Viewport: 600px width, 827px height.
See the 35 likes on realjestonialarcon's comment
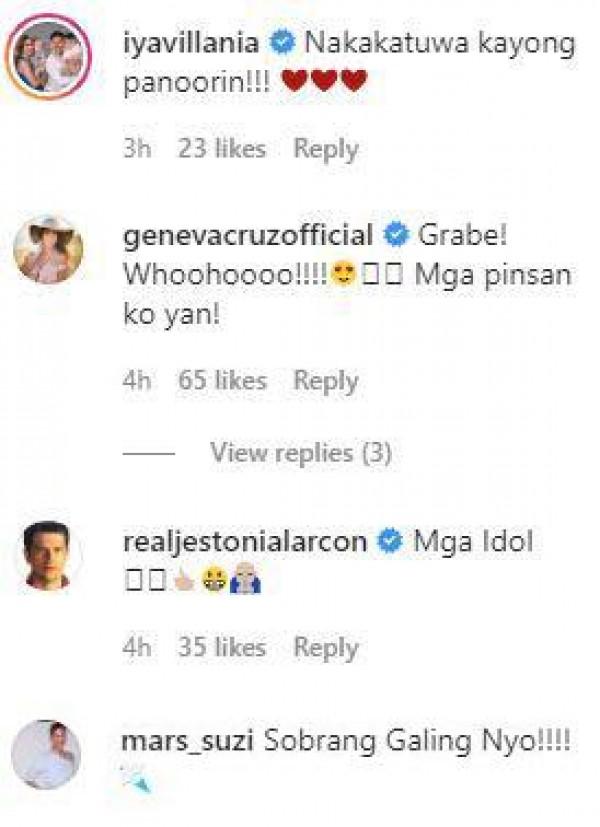pos(222,647)
